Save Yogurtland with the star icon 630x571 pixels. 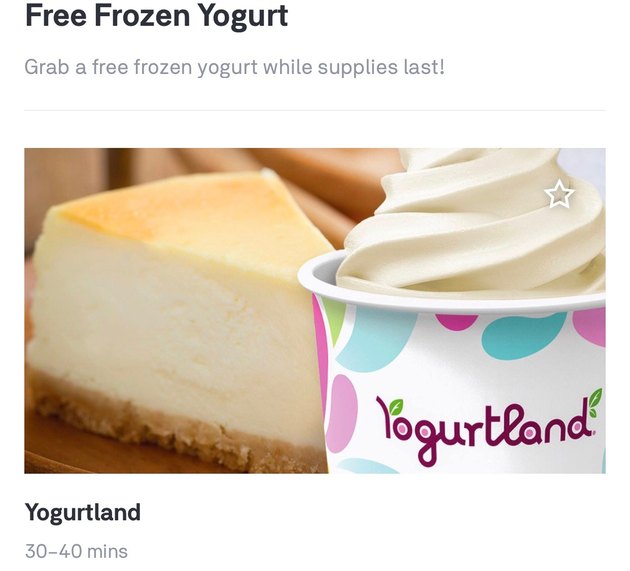click(559, 194)
